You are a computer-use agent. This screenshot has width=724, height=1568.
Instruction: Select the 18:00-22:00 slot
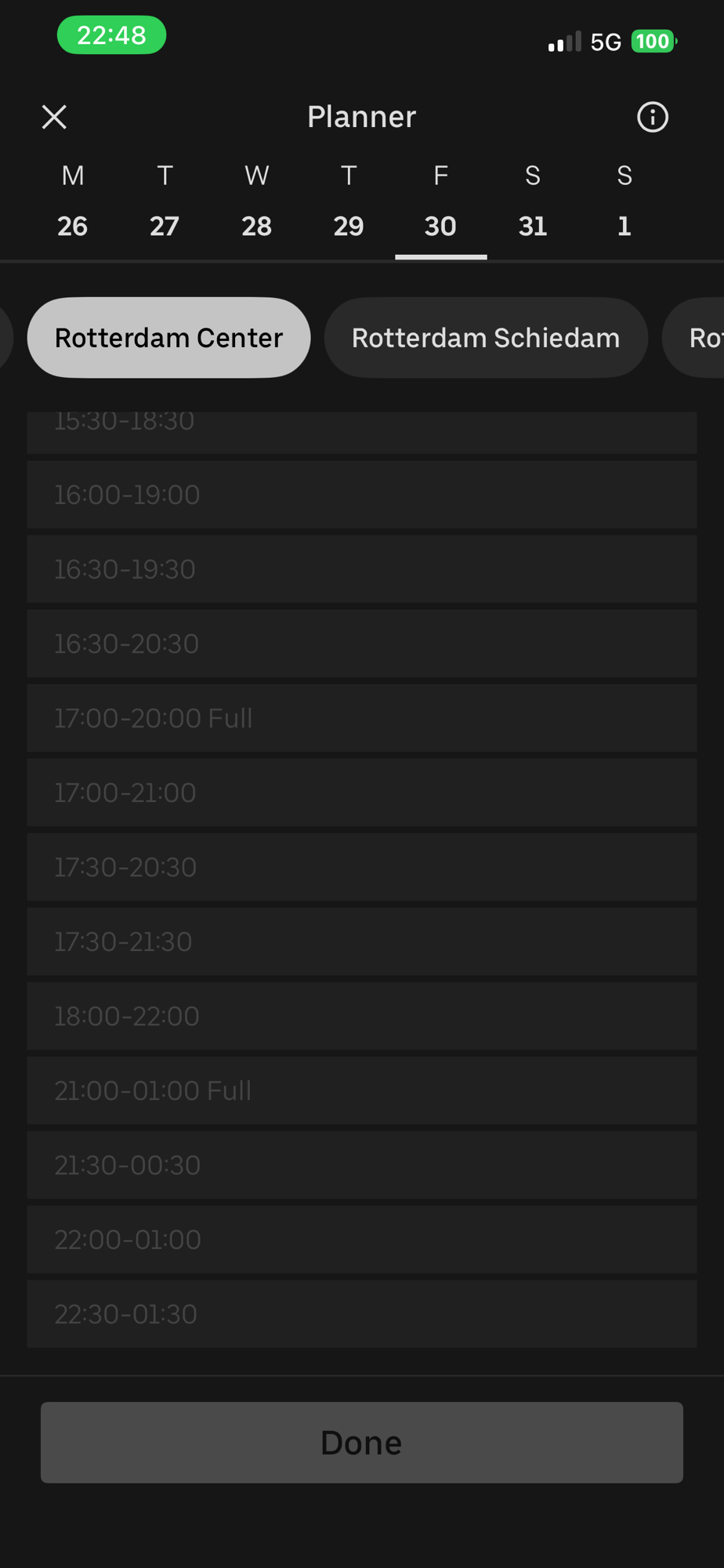click(361, 1016)
